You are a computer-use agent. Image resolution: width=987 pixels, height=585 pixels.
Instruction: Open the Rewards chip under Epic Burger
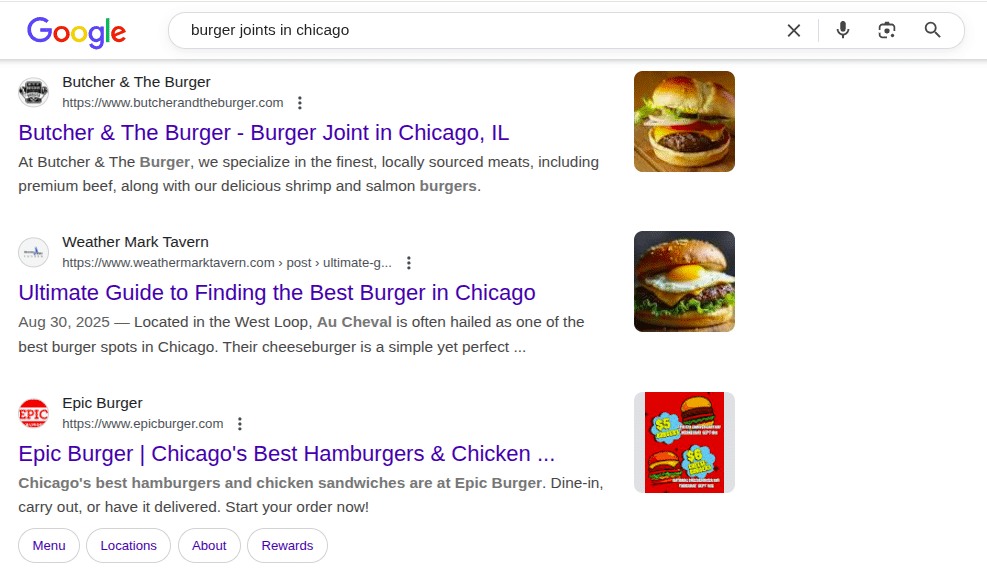pos(287,545)
